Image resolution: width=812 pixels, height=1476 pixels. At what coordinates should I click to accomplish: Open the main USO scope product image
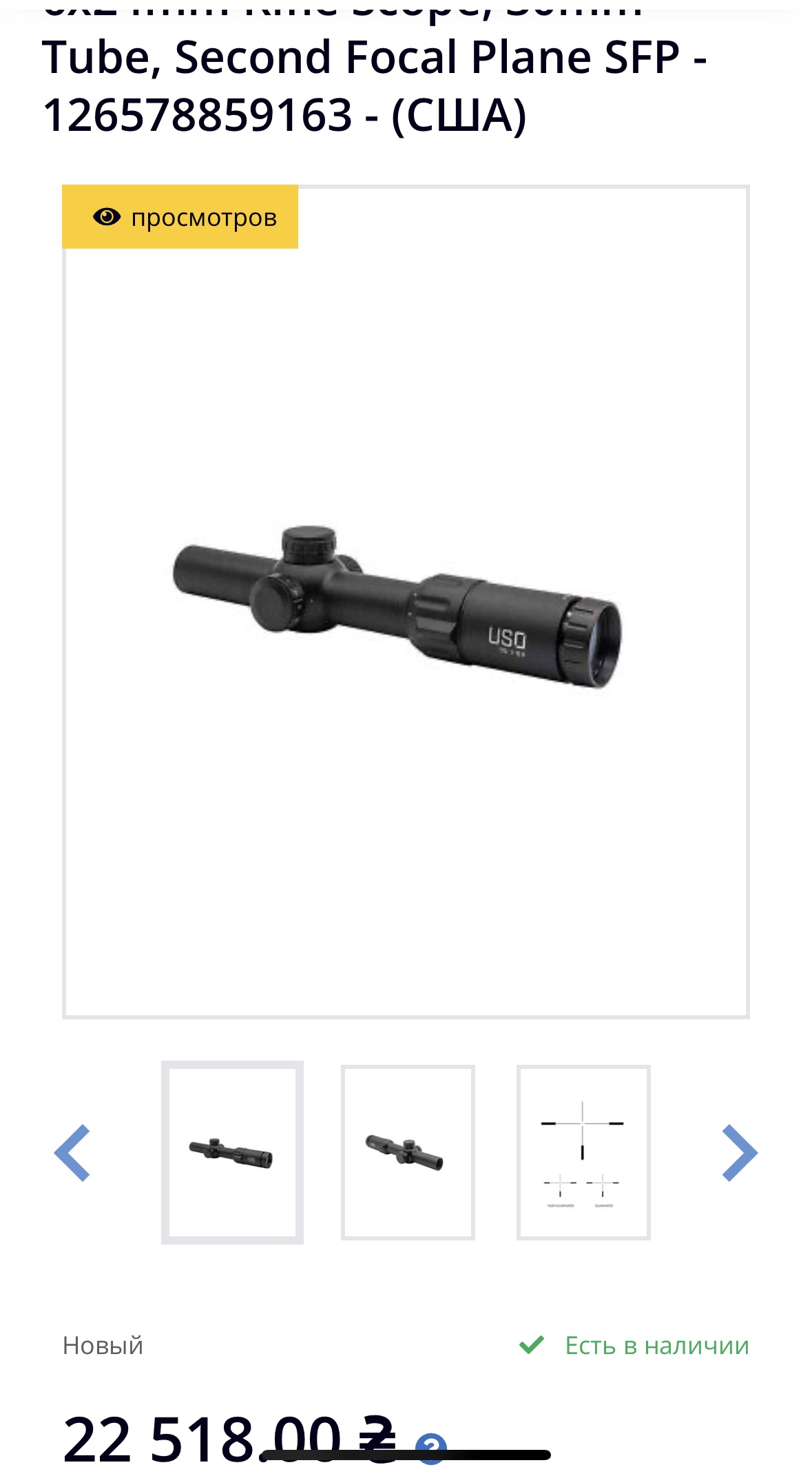(x=406, y=603)
